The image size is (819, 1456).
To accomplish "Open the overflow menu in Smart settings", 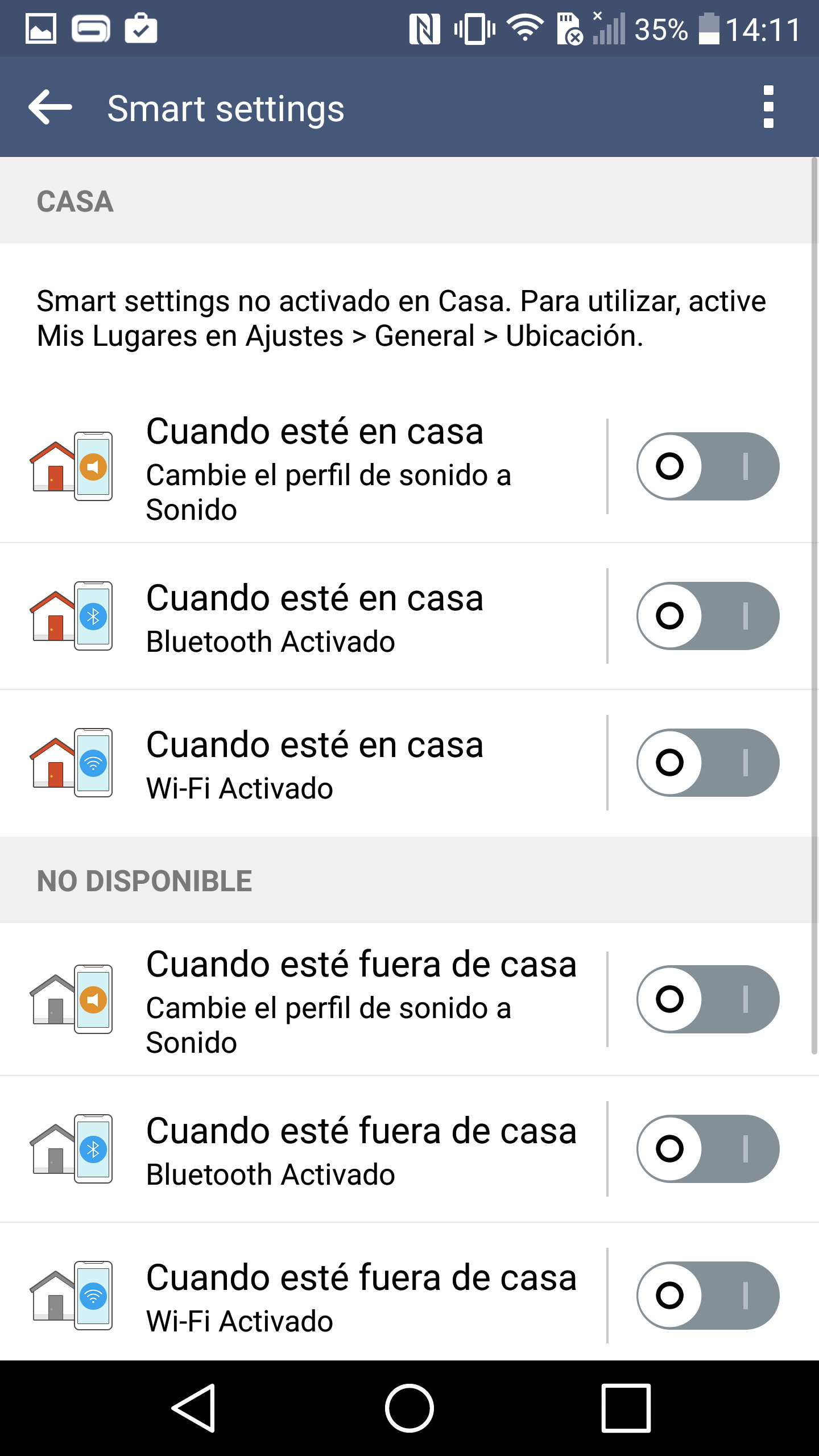I will [768, 107].
